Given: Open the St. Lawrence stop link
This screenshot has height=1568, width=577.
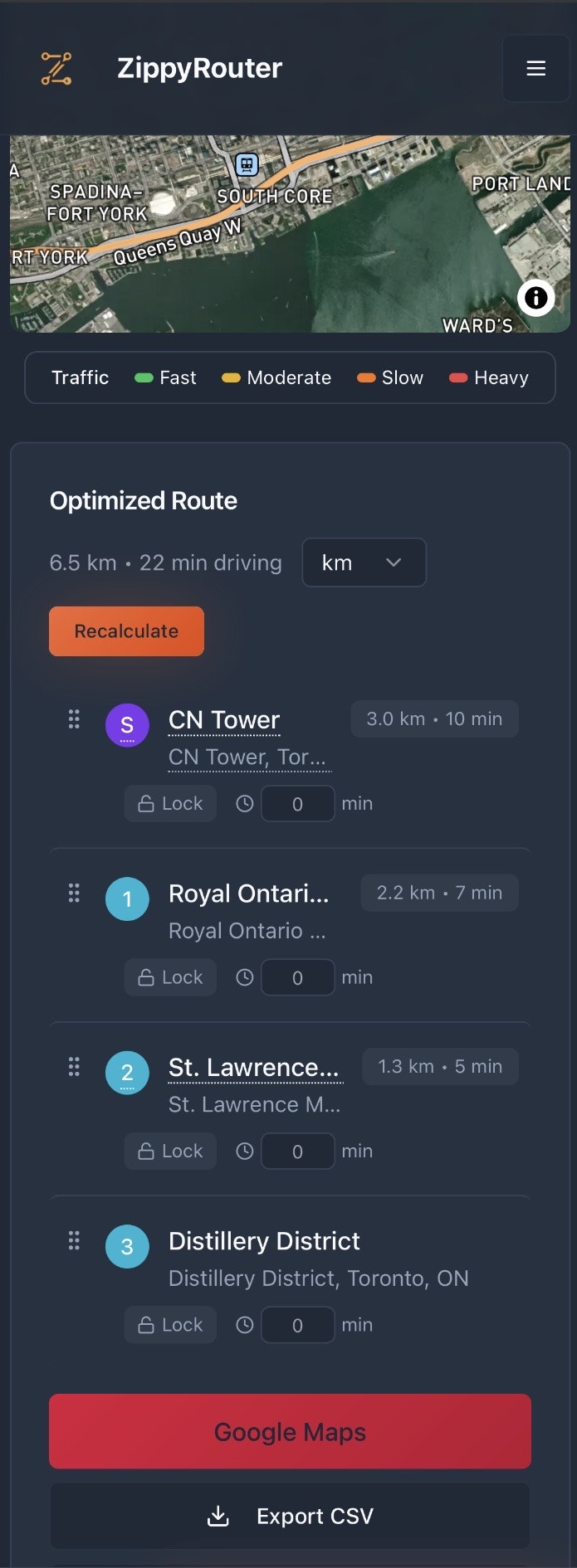Looking at the screenshot, I should [x=254, y=1068].
